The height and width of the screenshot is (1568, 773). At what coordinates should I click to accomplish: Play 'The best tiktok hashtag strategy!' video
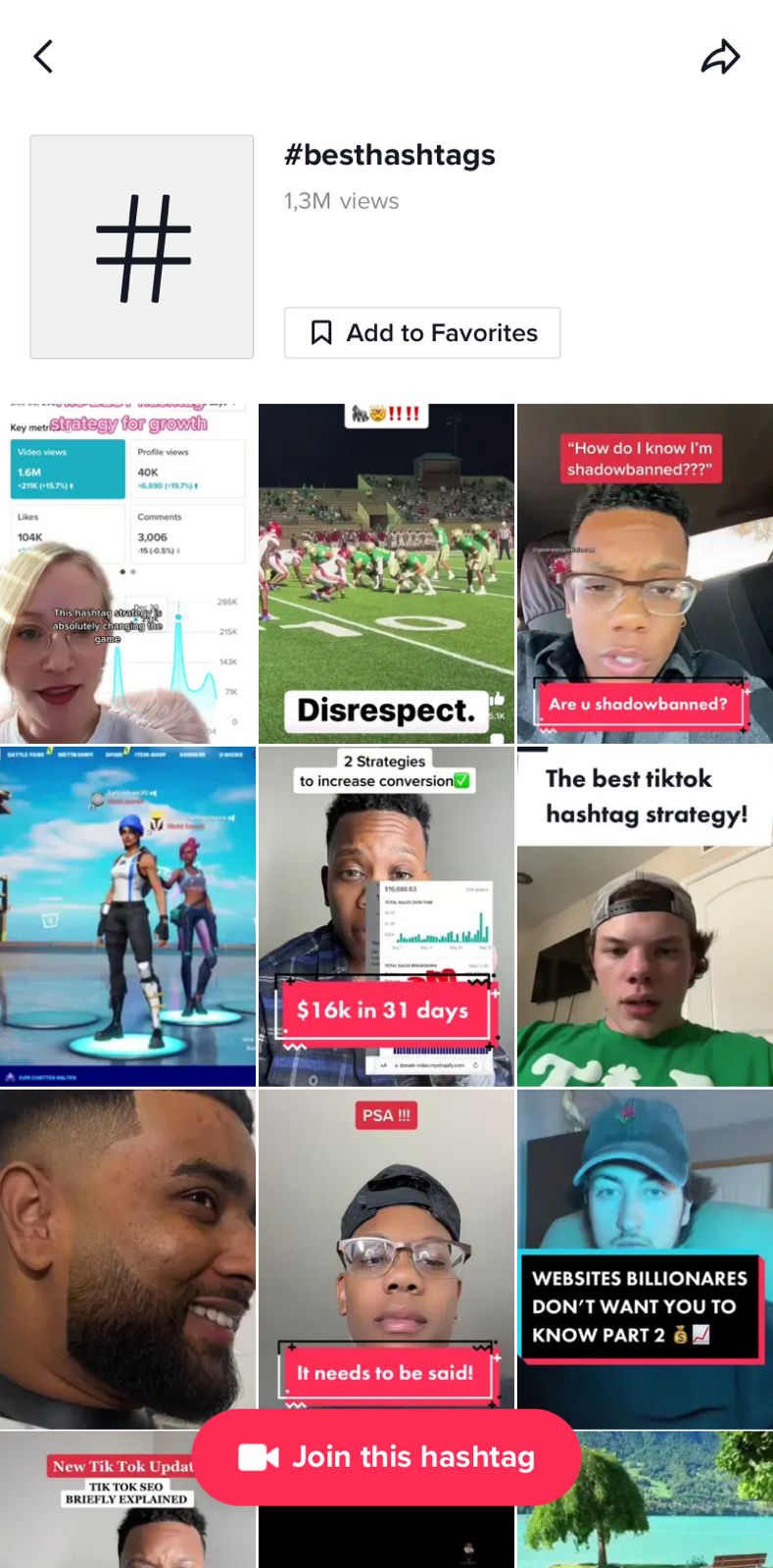[645, 916]
